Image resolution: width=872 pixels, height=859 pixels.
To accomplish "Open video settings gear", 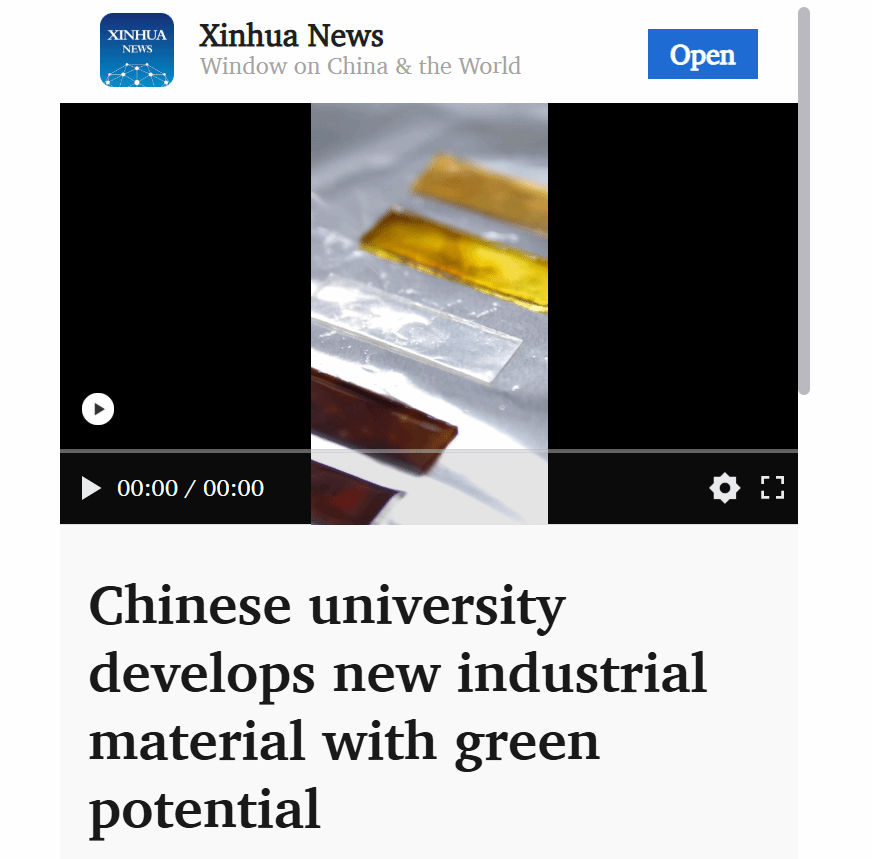I will [x=725, y=488].
